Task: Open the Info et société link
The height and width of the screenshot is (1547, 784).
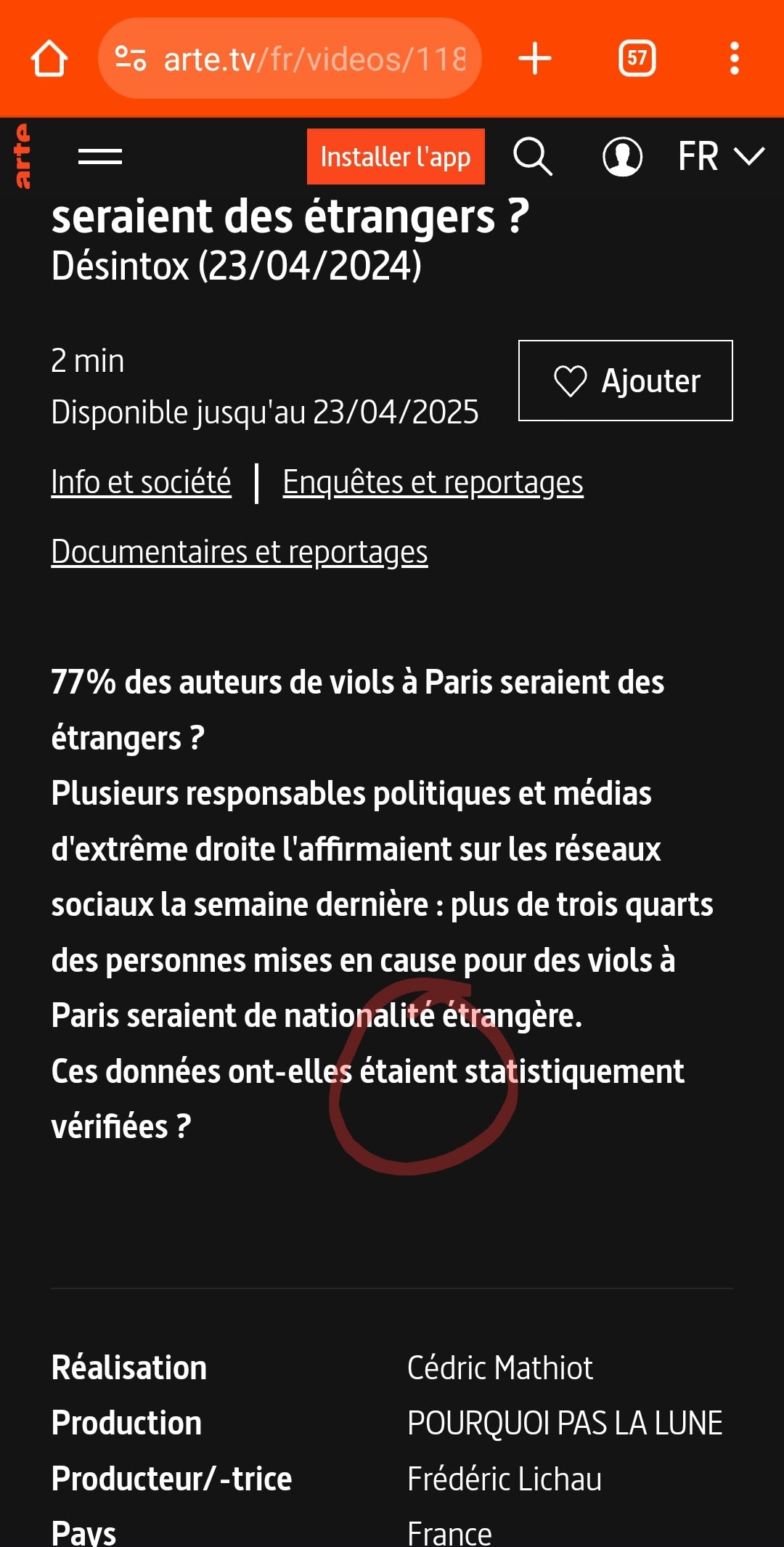Action: pyautogui.click(x=141, y=482)
